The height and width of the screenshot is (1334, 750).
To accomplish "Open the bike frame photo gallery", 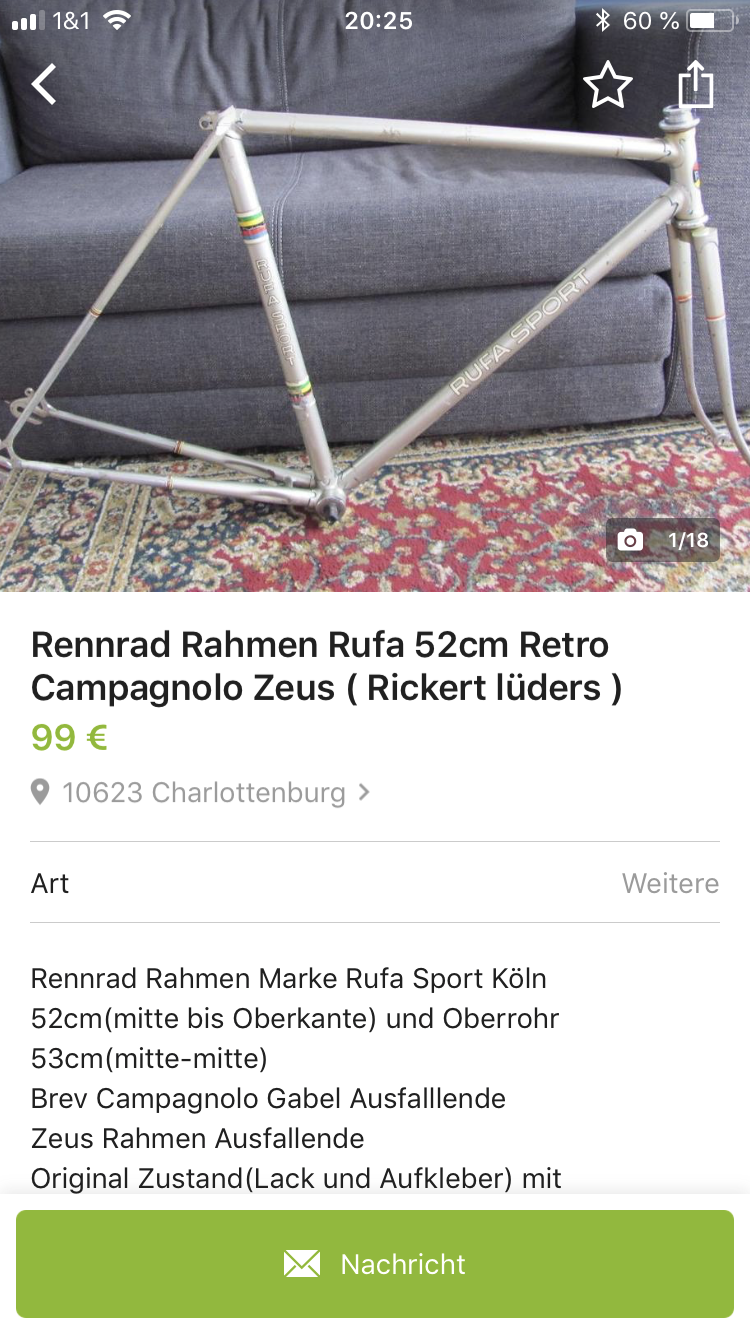I will 375,330.
